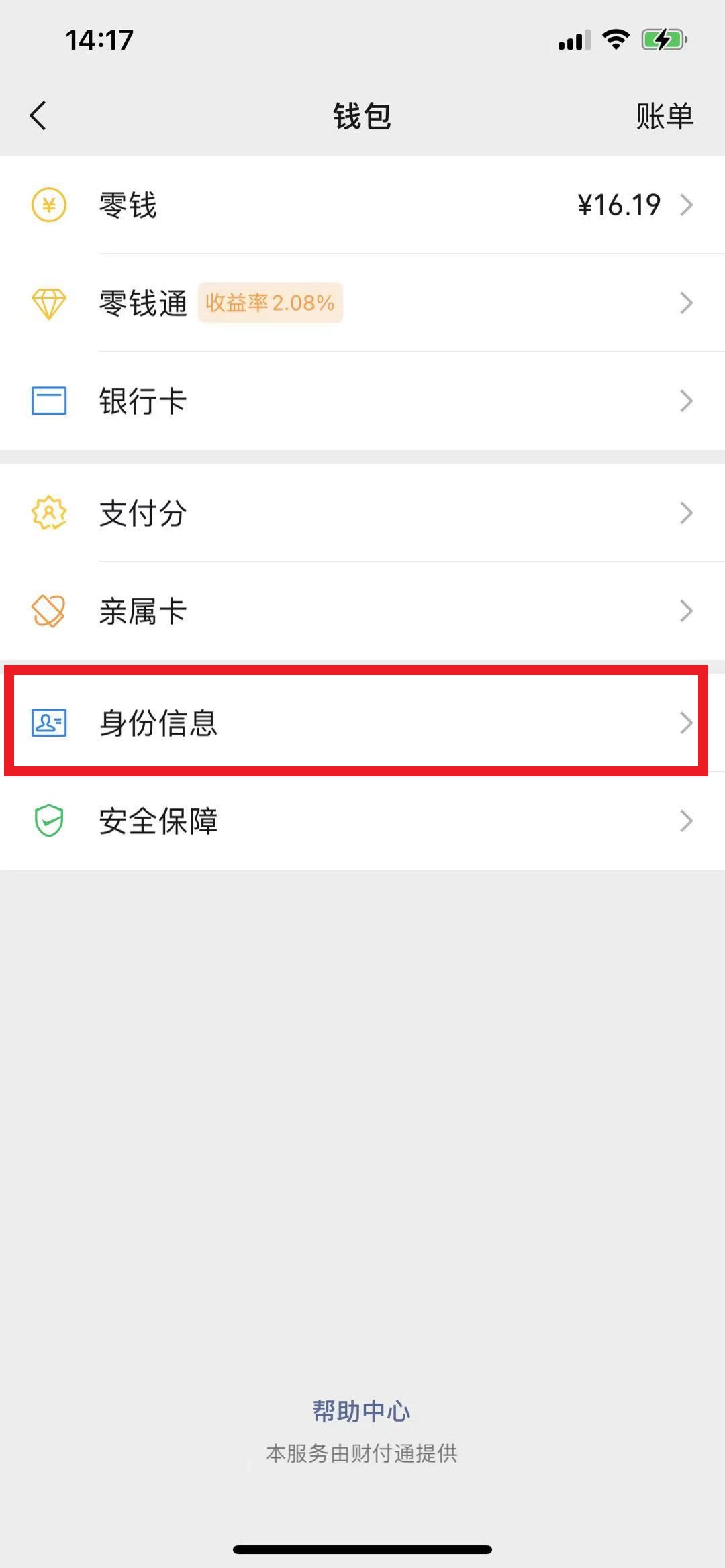Open 身份信息 identity info
Viewport: 725px width, 1568px height.
click(362, 723)
